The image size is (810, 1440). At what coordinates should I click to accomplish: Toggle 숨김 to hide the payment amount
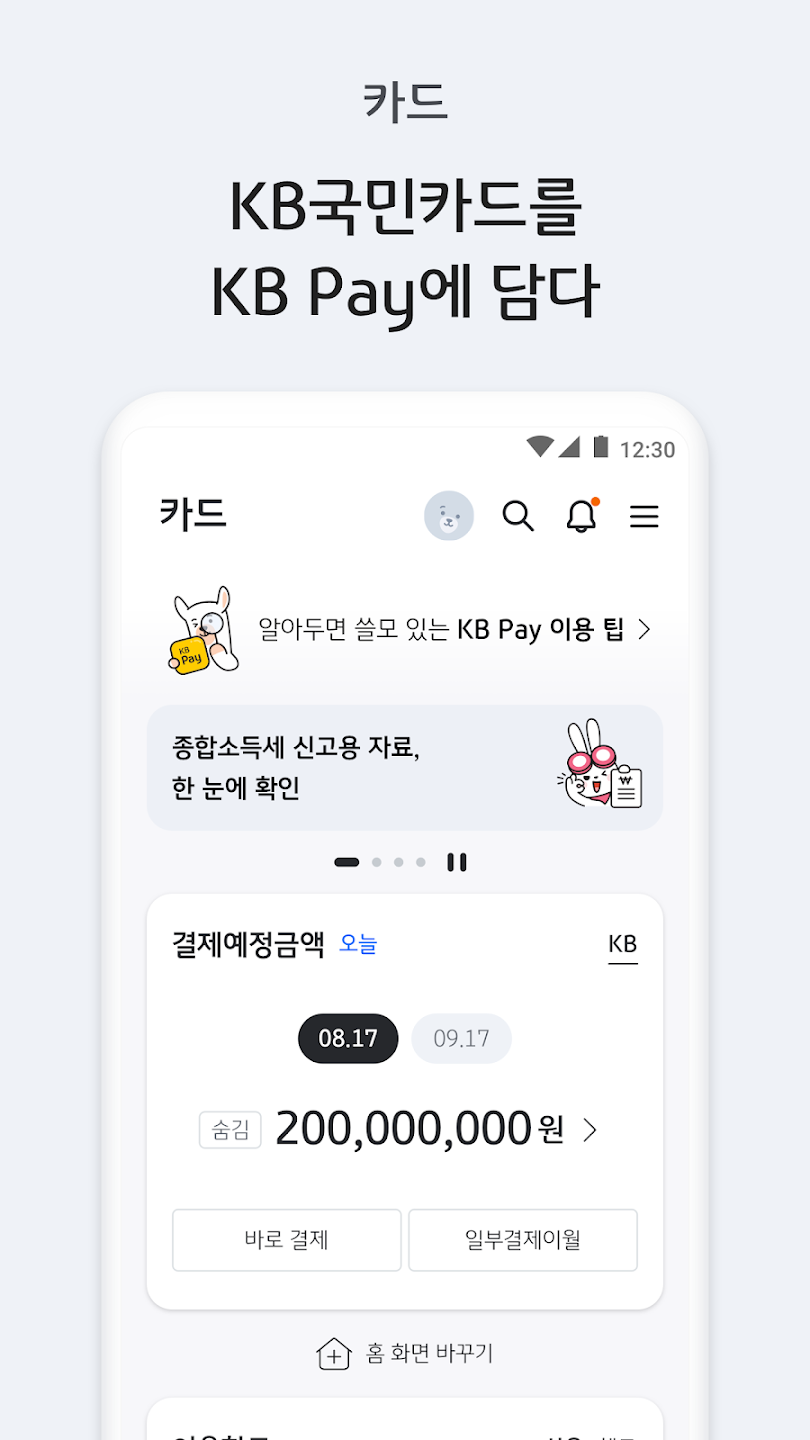coord(230,1130)
